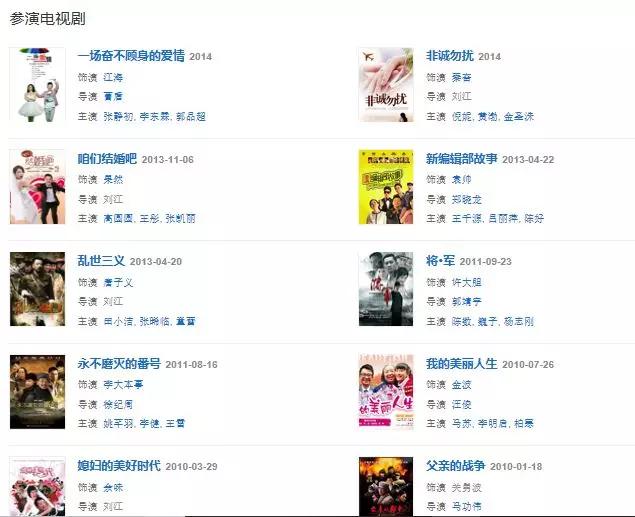Open 新编辑部故事 title link
This screenshot has height=517, width=635.
click(x=461, y=159)
